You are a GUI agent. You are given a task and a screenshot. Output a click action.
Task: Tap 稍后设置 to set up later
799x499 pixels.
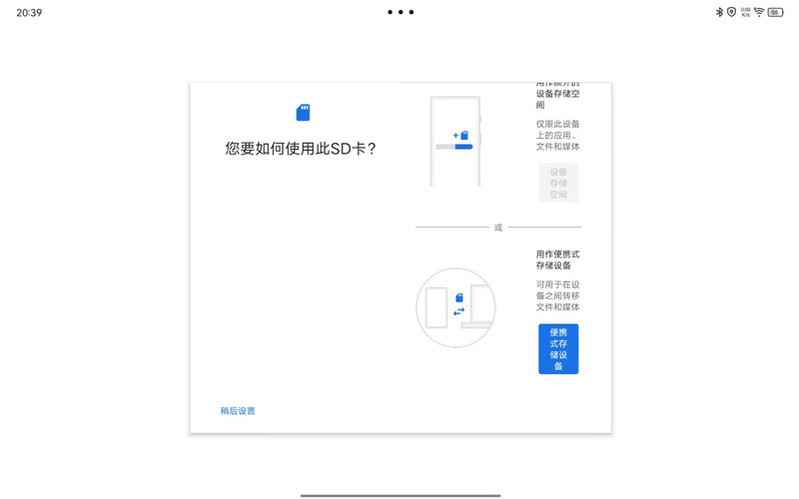click(238, 411)
